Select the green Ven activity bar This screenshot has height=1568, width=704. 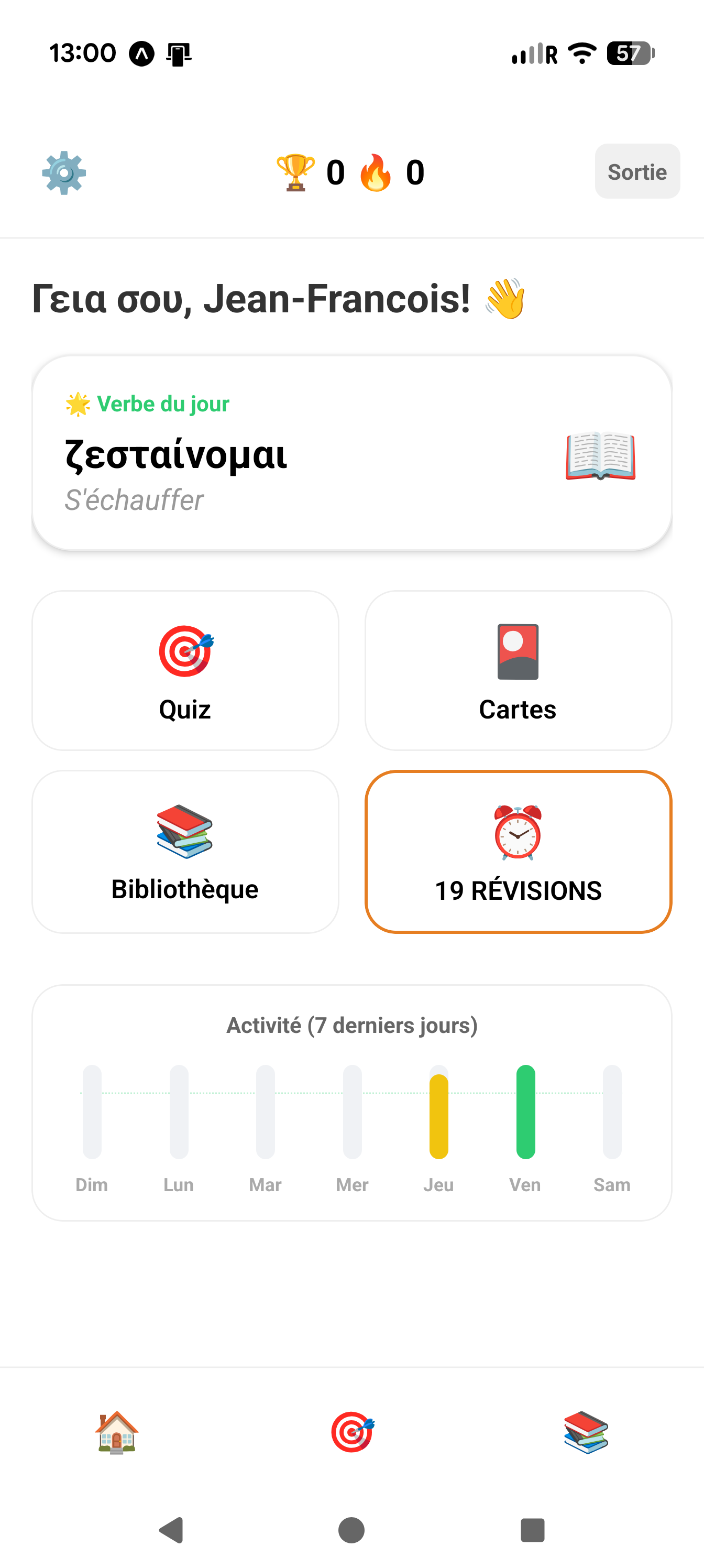(x=526, y=1109)
